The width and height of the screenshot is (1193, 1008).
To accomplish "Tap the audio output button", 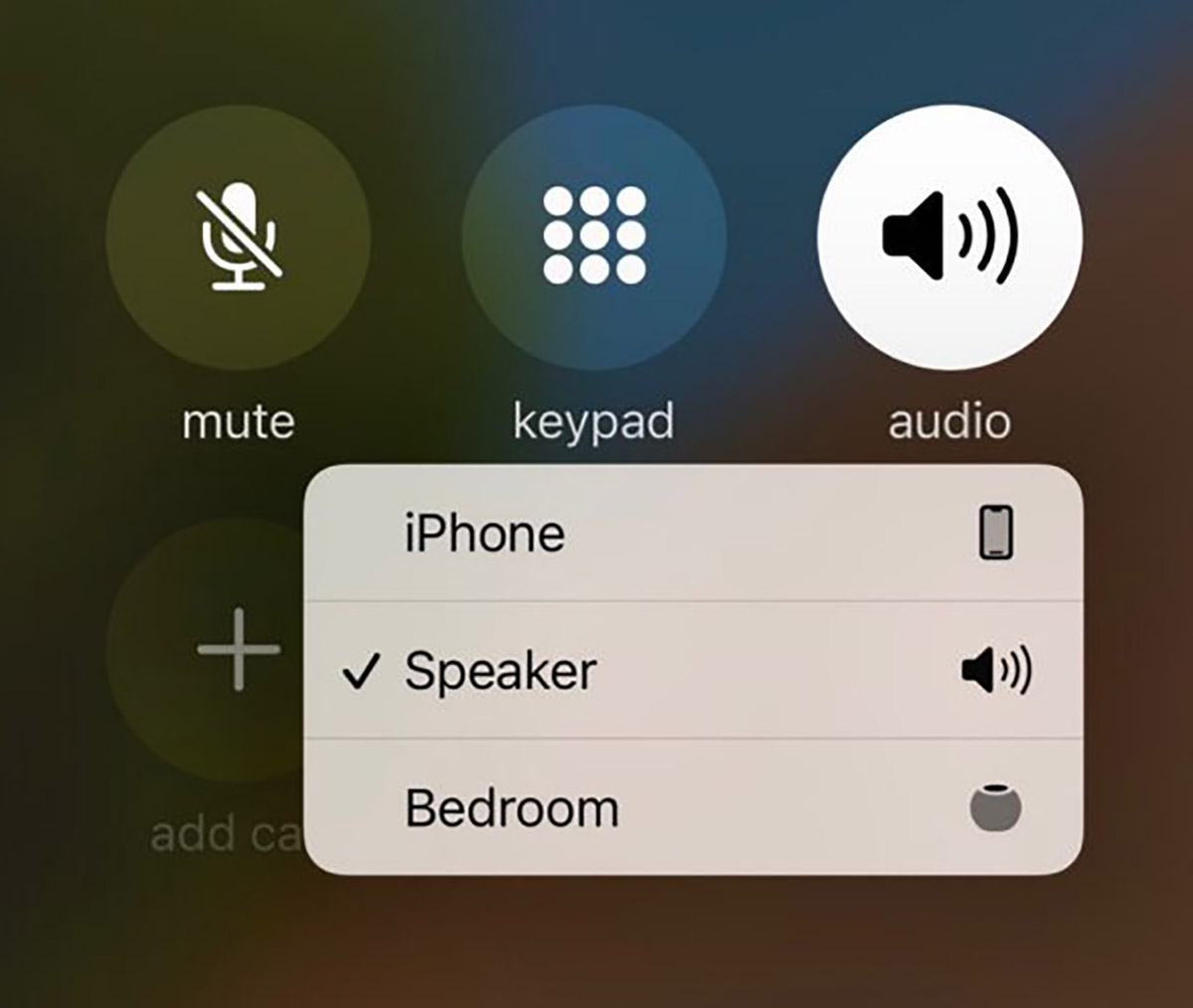I will tap(949, 238).
